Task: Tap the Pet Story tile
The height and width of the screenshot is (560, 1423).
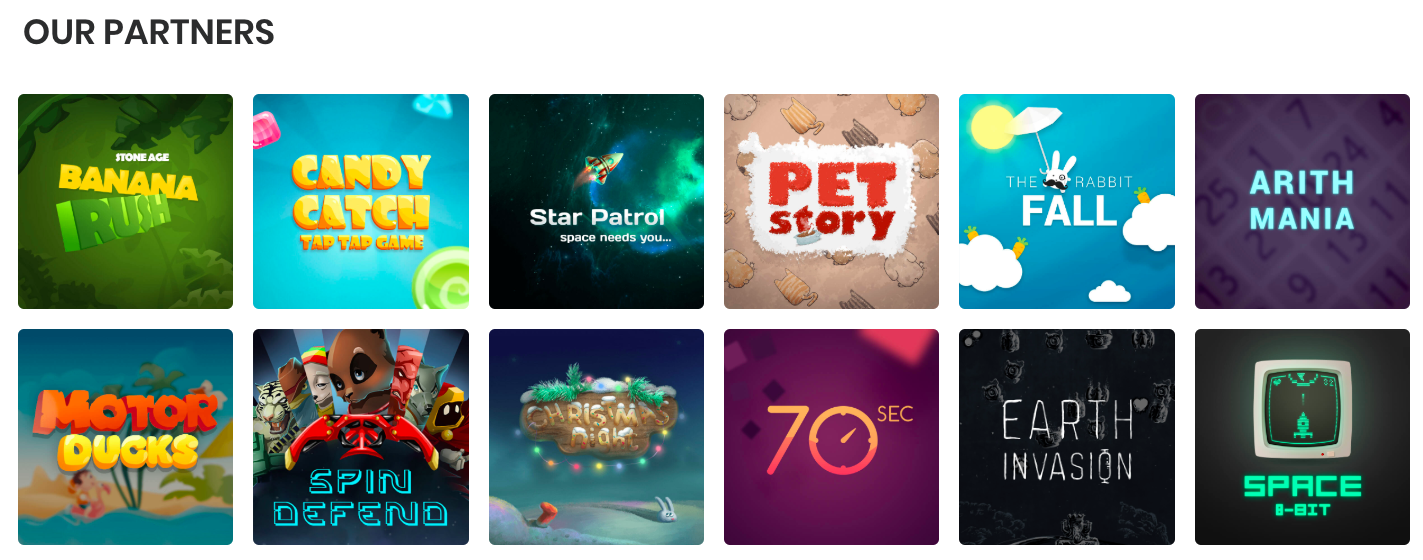Action: (831, 201)
